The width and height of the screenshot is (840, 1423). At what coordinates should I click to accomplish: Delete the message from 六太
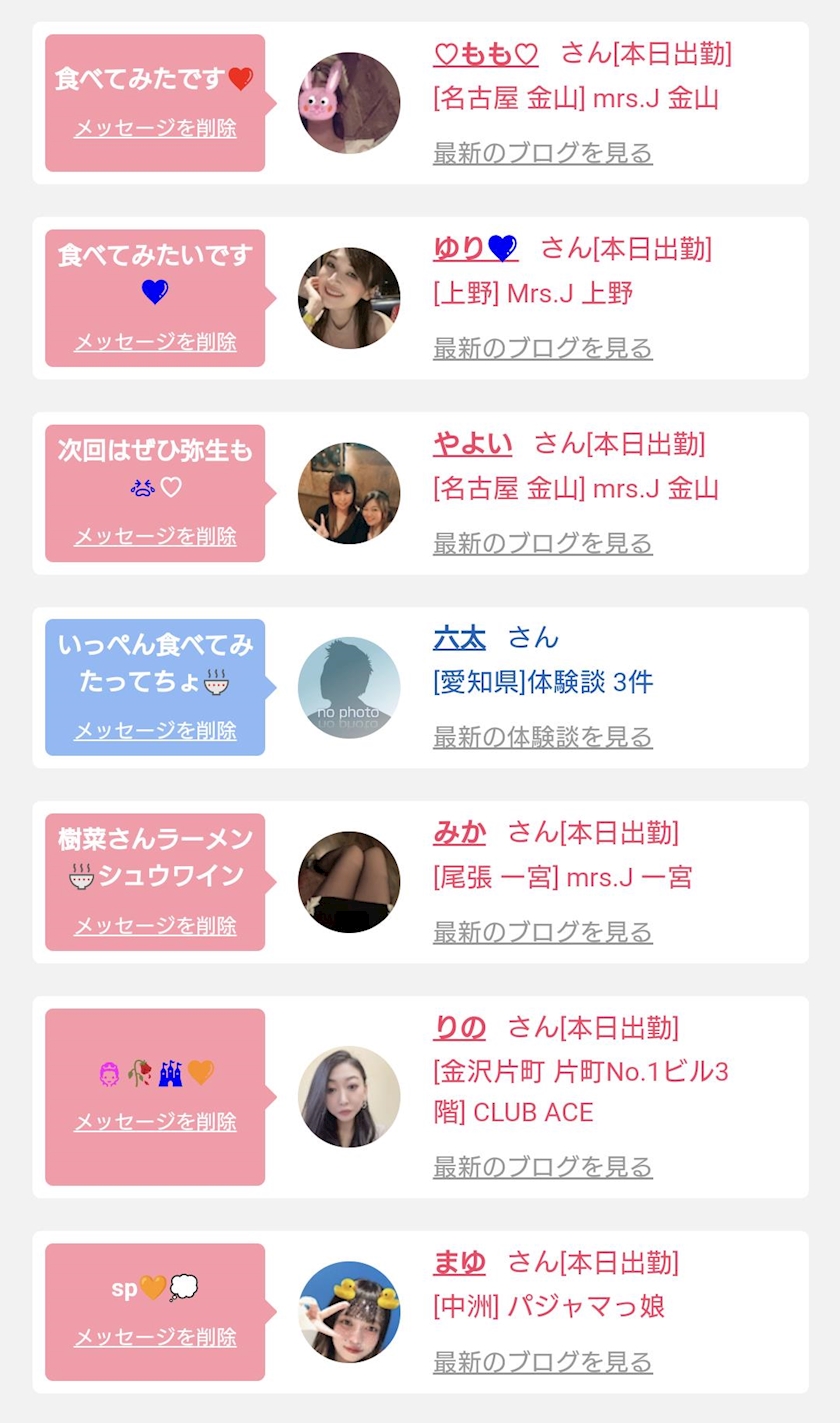click(155, 731)
